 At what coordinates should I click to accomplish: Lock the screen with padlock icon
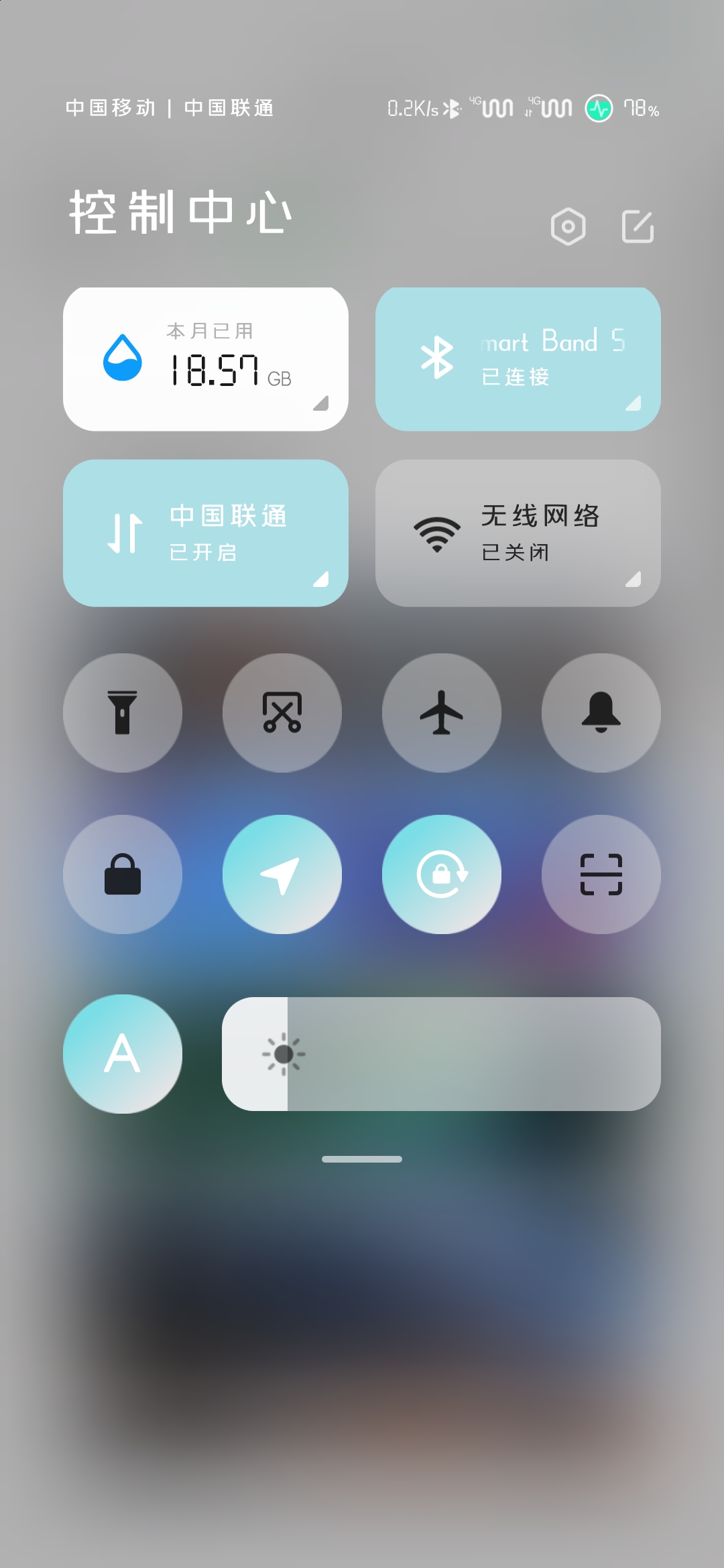(x=123, y=874)
